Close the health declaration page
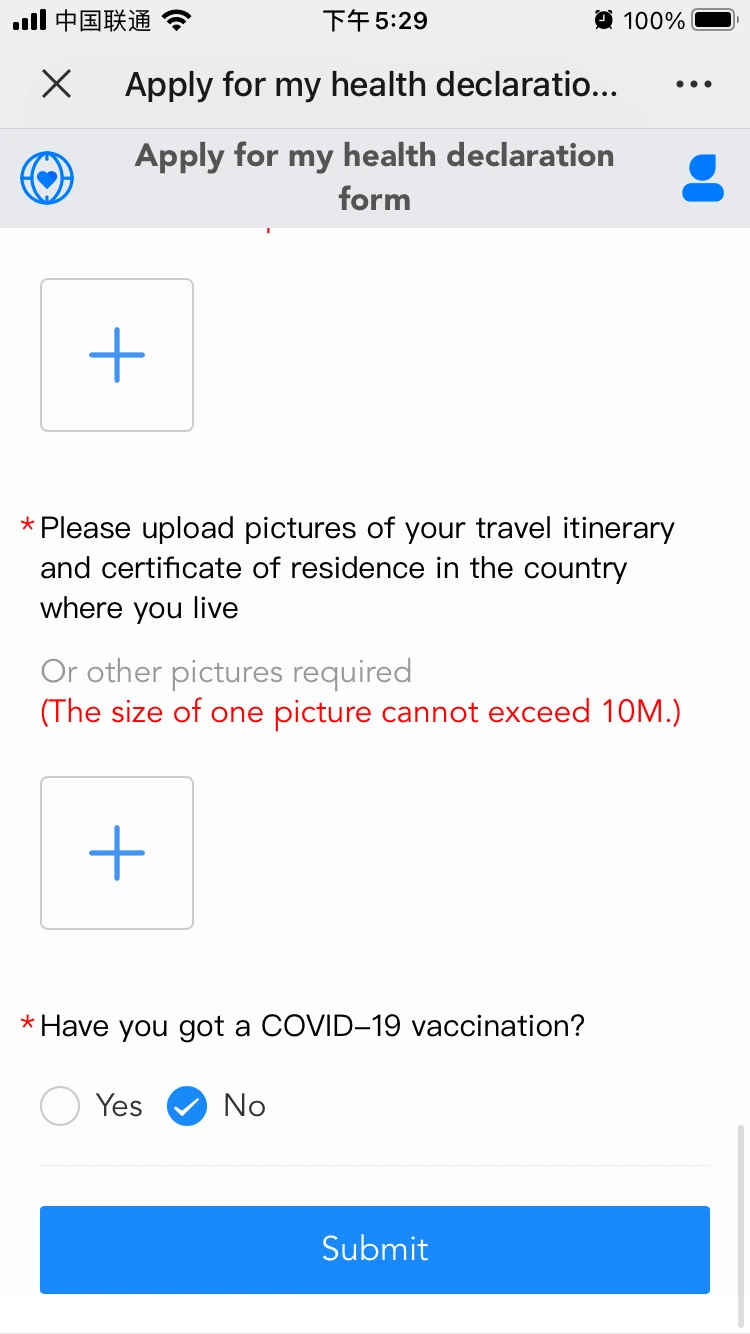 (57, 85)
